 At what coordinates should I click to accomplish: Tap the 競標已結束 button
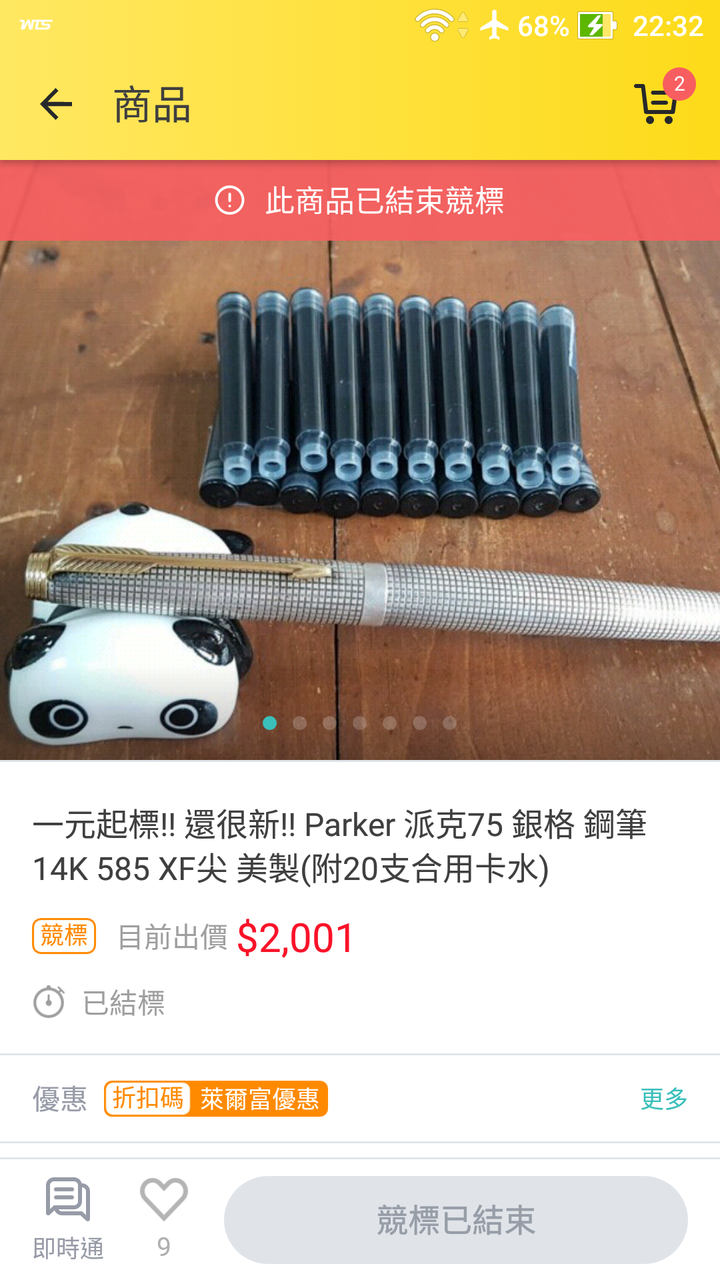[456, 1220]
